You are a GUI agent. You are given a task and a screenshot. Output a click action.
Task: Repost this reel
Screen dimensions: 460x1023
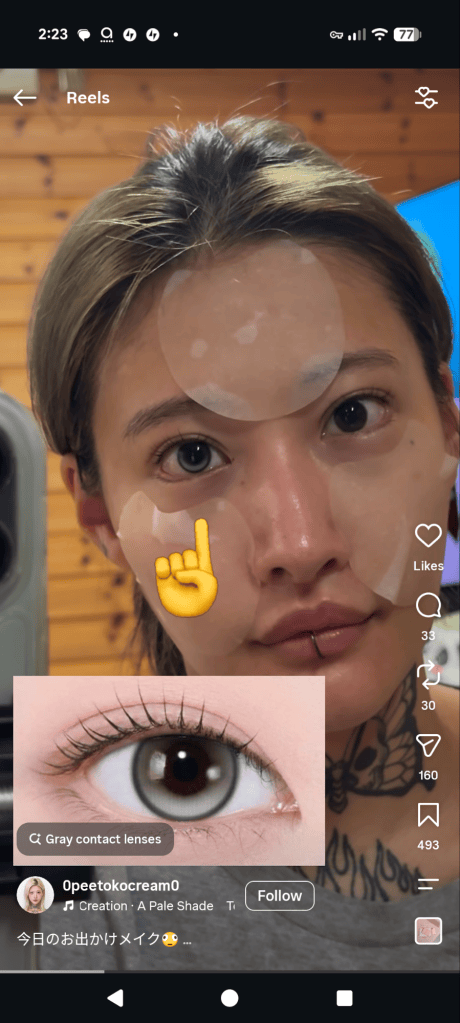428,676
